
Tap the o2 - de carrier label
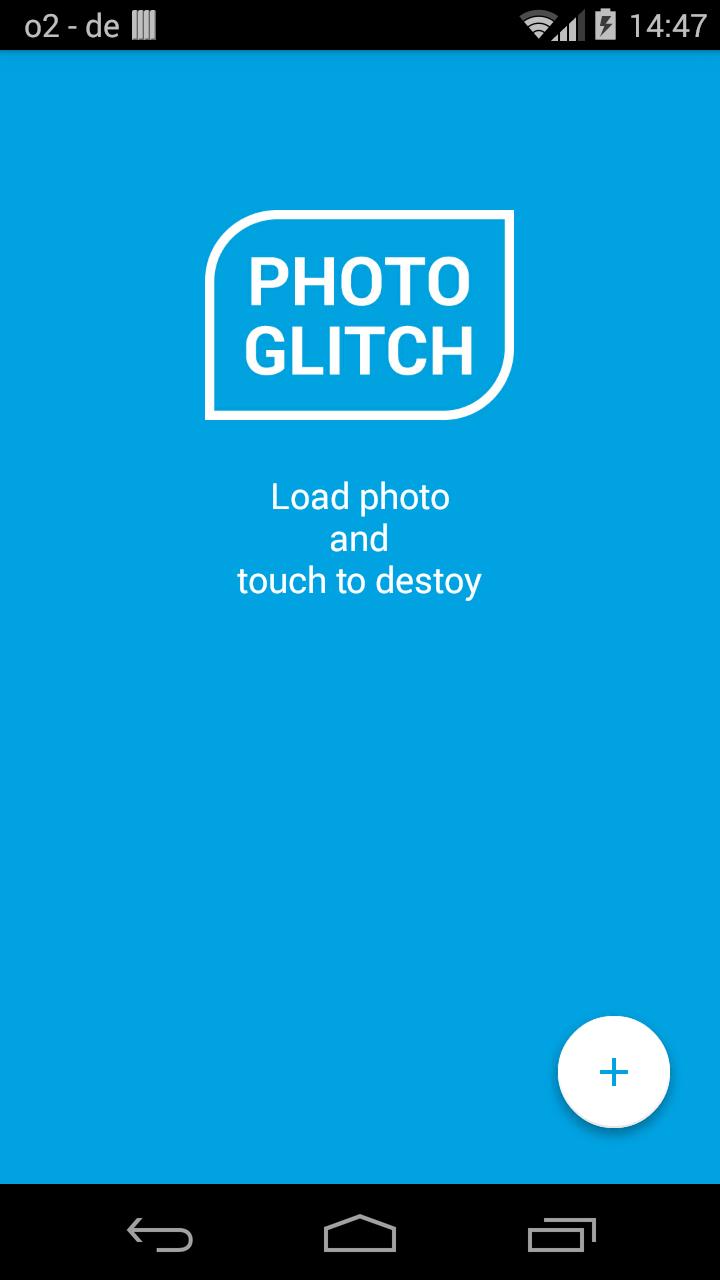(70, 23)
